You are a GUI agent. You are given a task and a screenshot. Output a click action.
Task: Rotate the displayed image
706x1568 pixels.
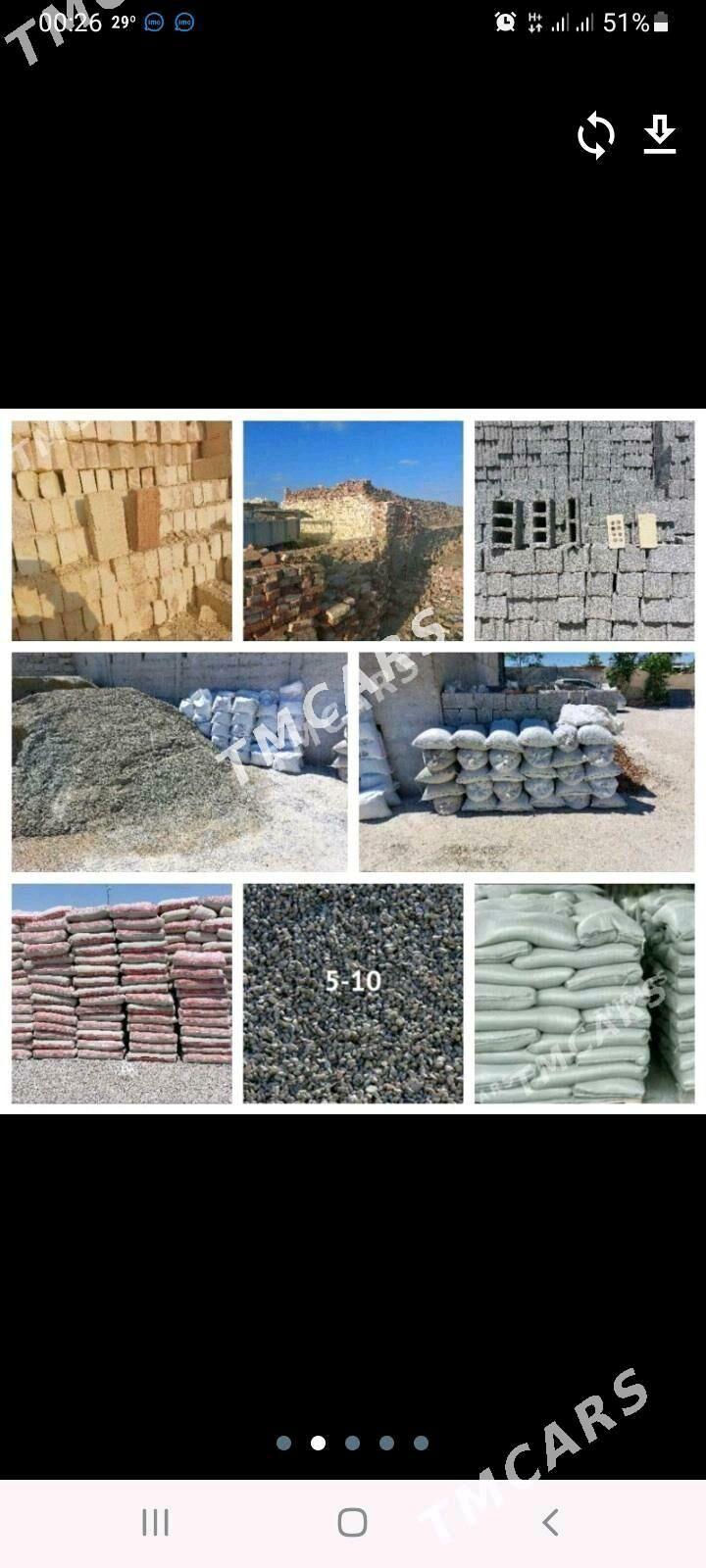pyautogui.click(x=595, y=135)
